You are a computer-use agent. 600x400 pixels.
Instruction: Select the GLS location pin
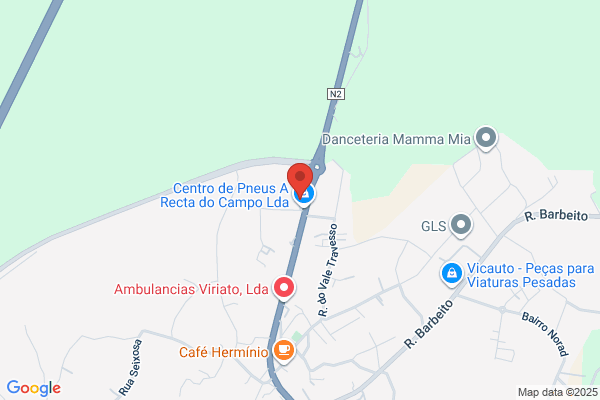pos(461,224)
